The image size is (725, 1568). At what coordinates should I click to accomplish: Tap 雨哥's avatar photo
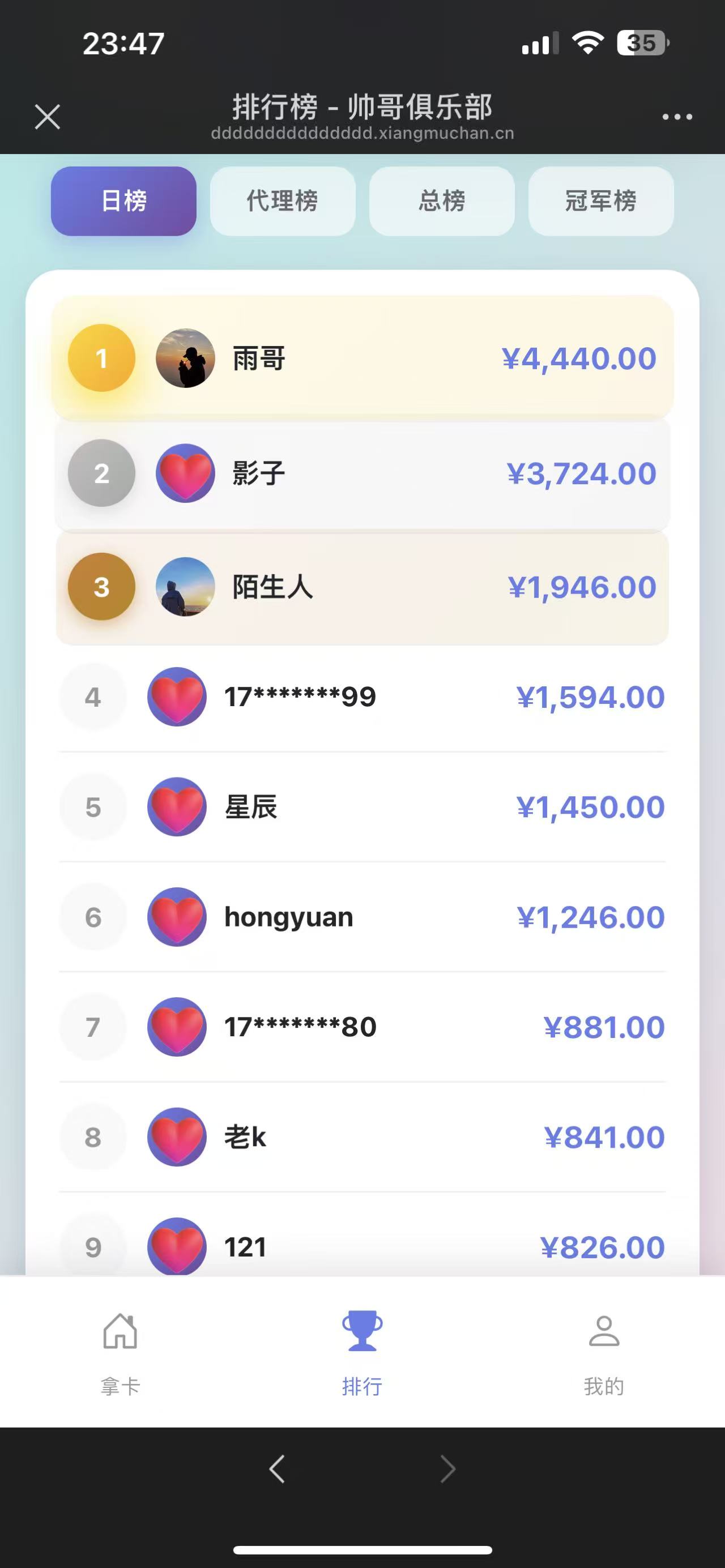pos(186,358)
